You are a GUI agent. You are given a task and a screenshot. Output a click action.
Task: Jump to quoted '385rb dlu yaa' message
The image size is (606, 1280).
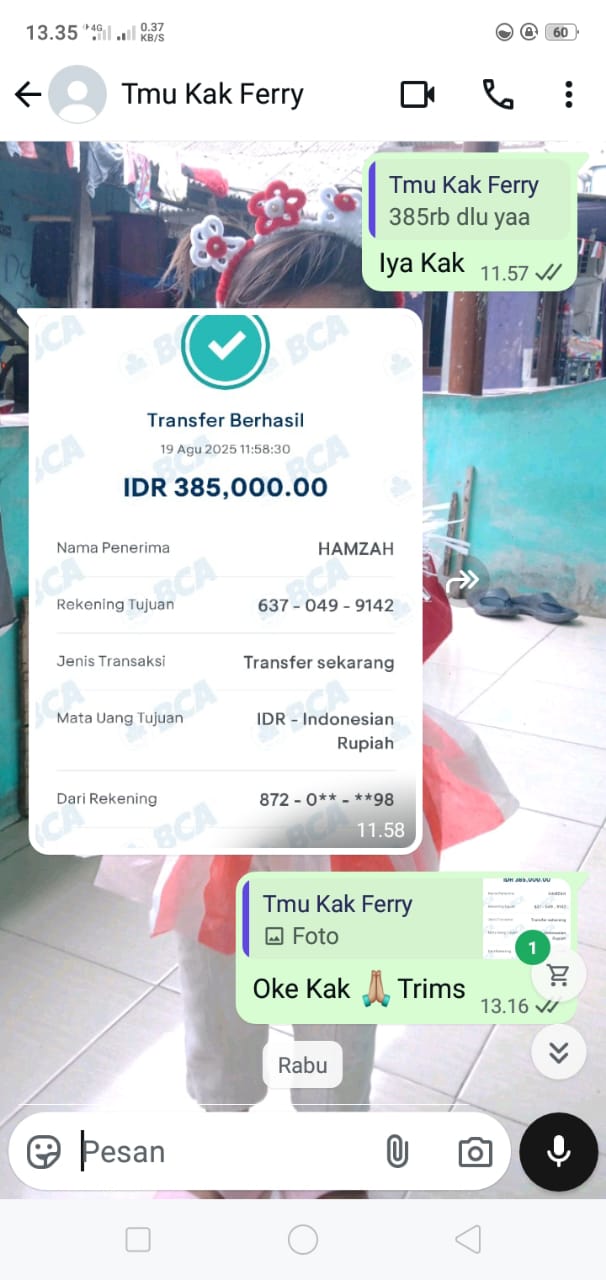tap(470, 200)
